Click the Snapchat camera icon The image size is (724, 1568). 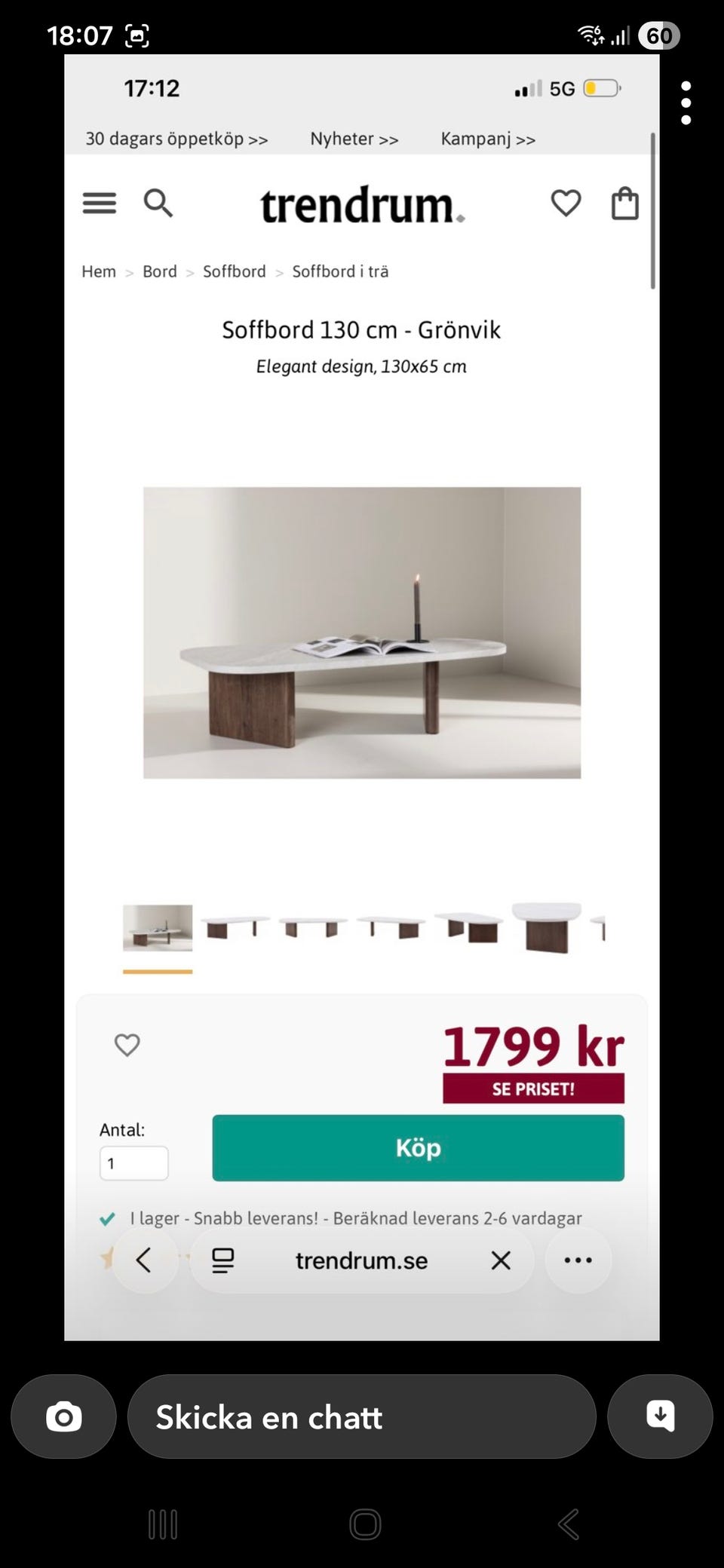pos(63,1417)
